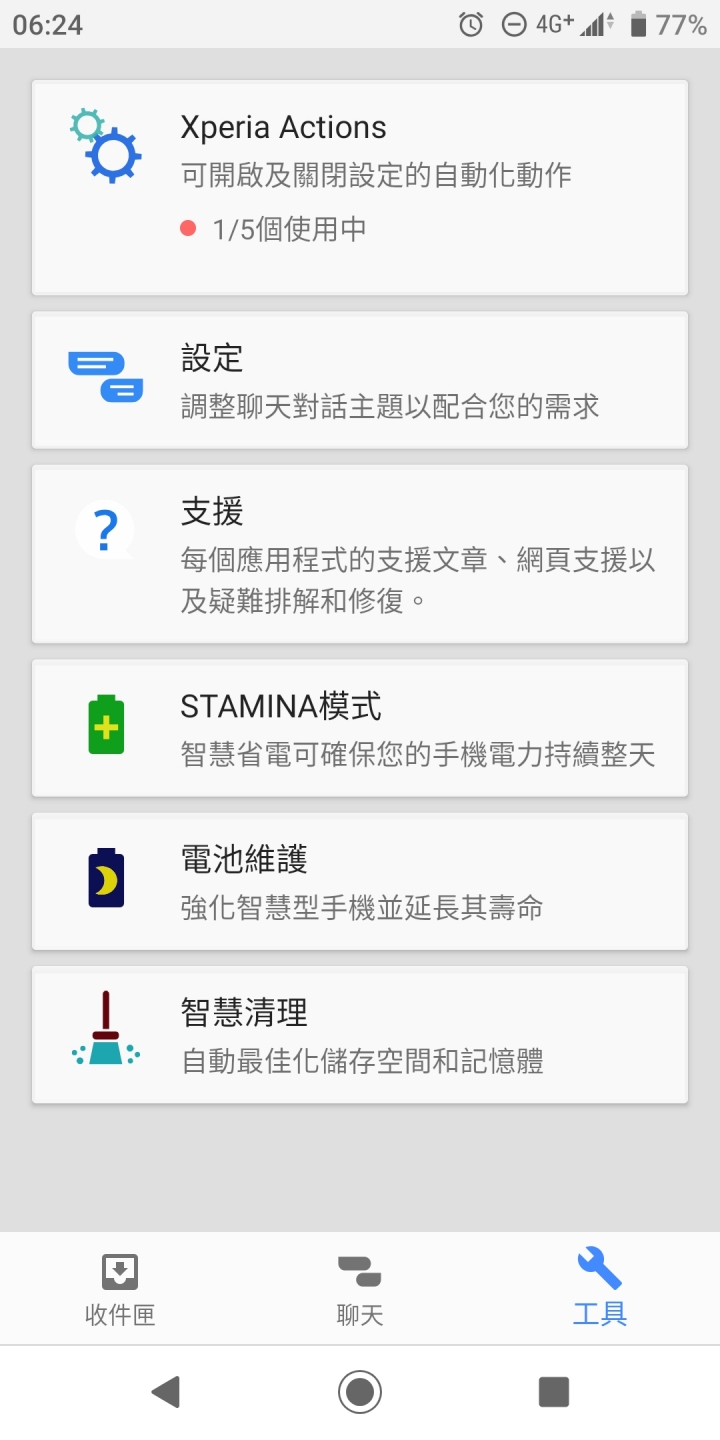Select the 工具 tab
The height and width of the screenshot is (1440, 720).
(600, 1288)
